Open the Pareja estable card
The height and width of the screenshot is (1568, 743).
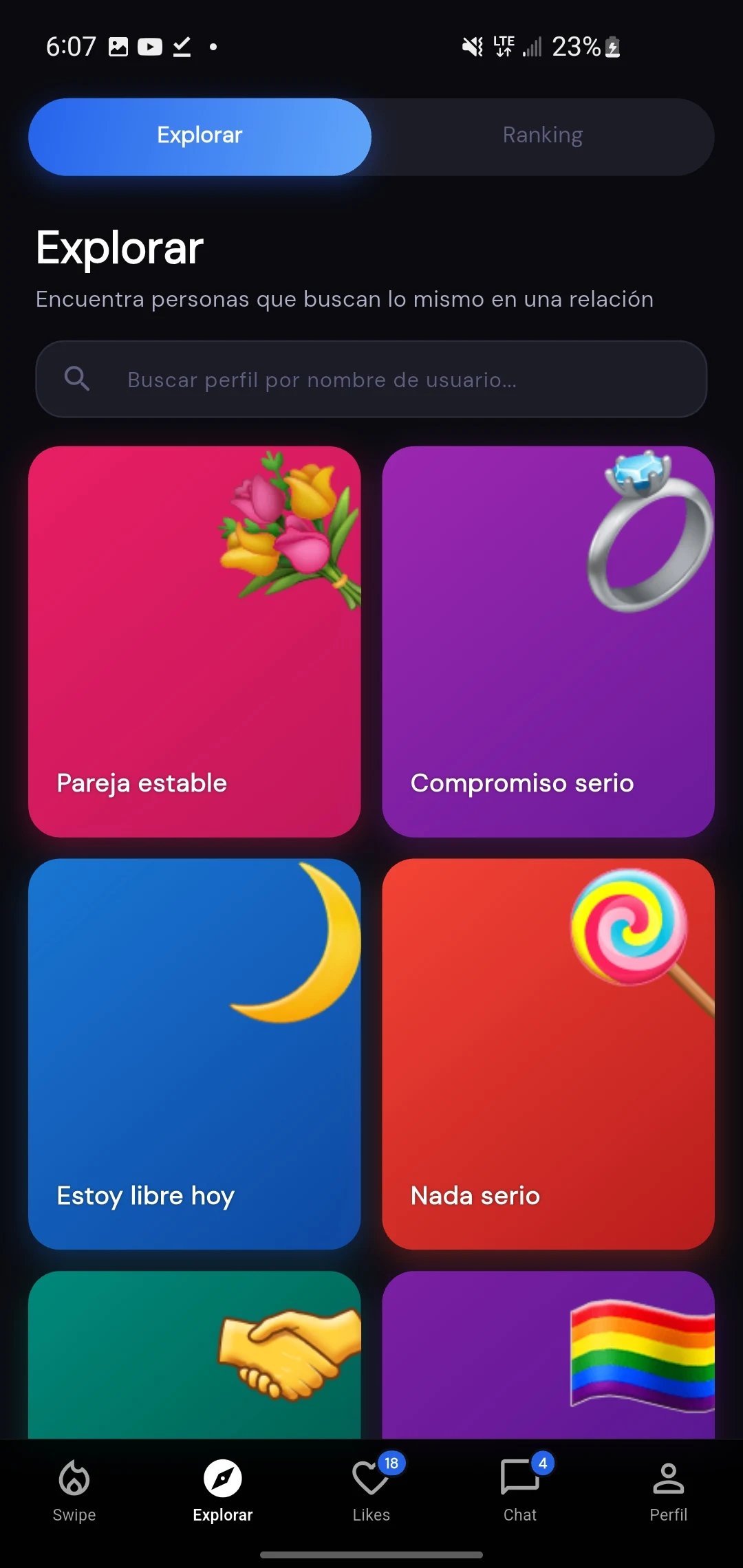coord(195,641)
